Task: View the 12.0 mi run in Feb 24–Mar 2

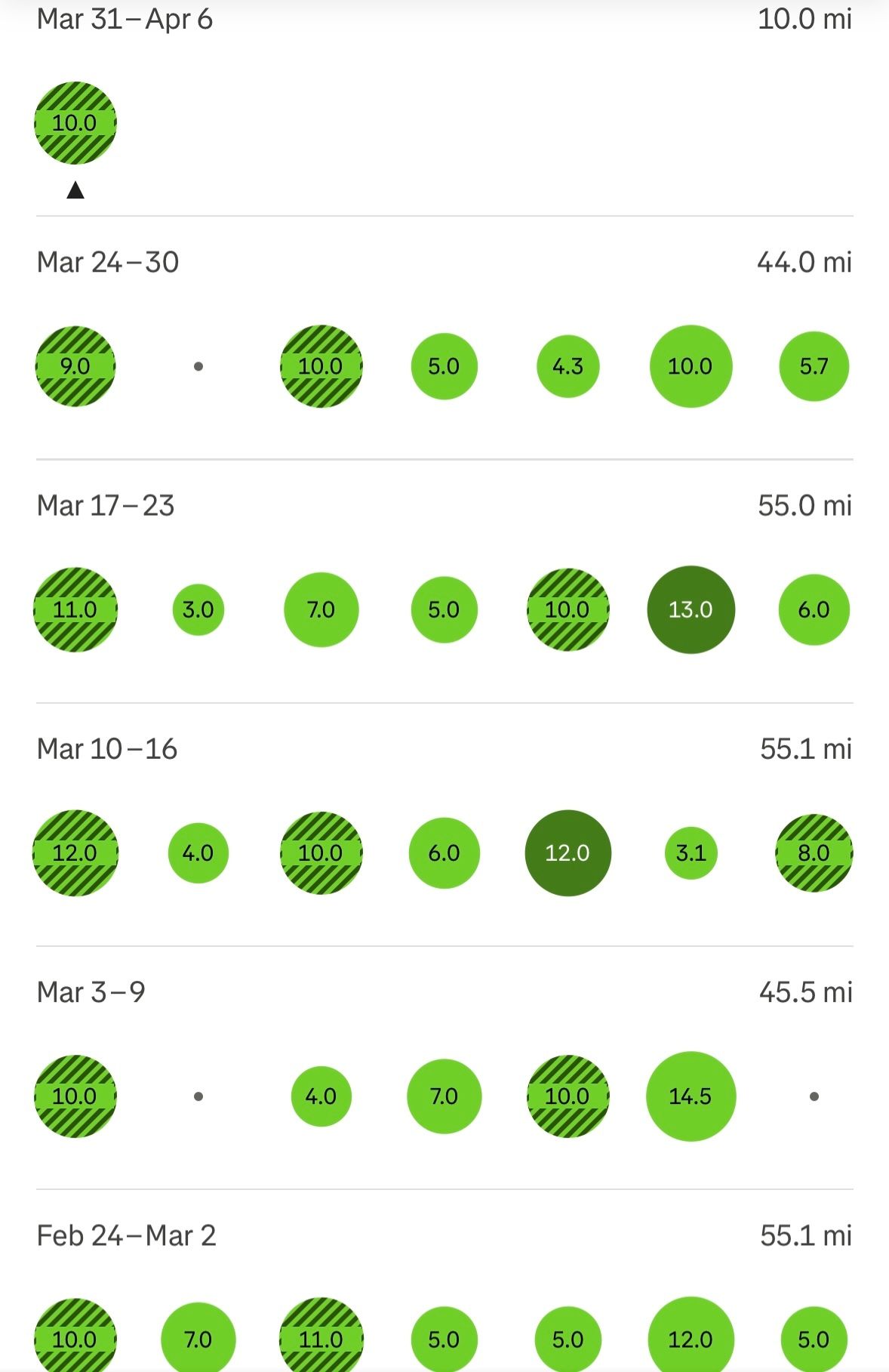Action: pyautogui.click(x=691, y=1339)
